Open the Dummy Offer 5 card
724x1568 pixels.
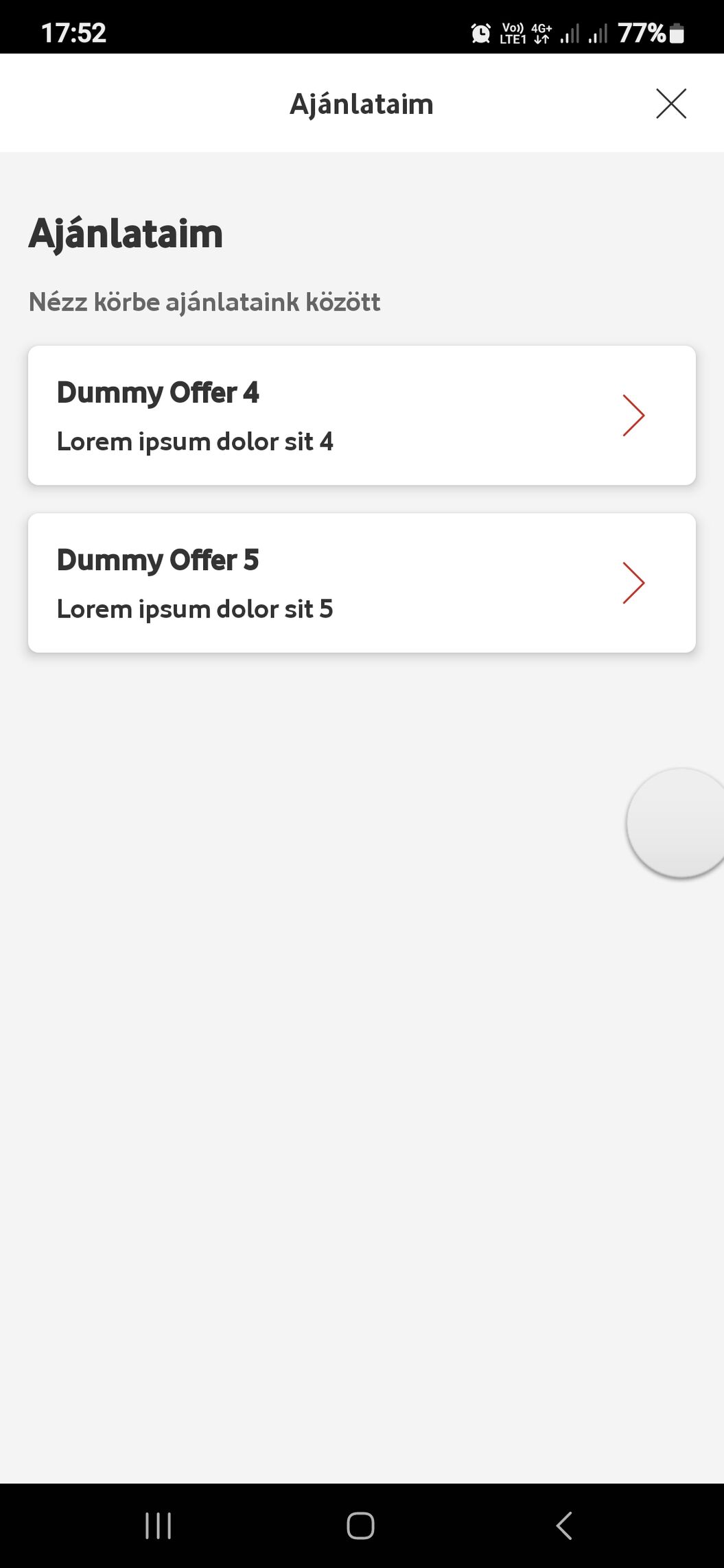pos(362,583)
